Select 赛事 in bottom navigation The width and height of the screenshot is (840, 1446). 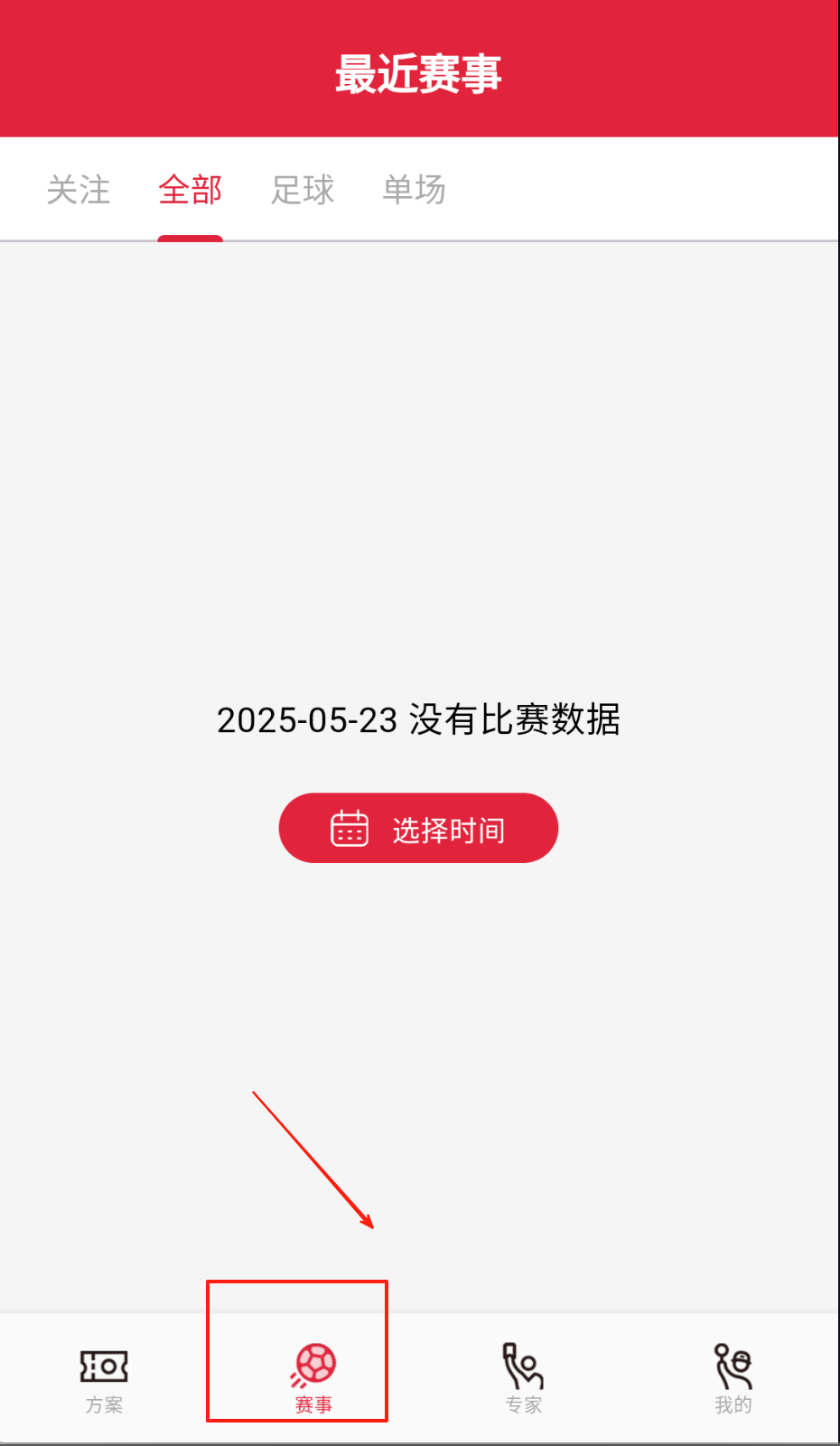(313, 1379)
